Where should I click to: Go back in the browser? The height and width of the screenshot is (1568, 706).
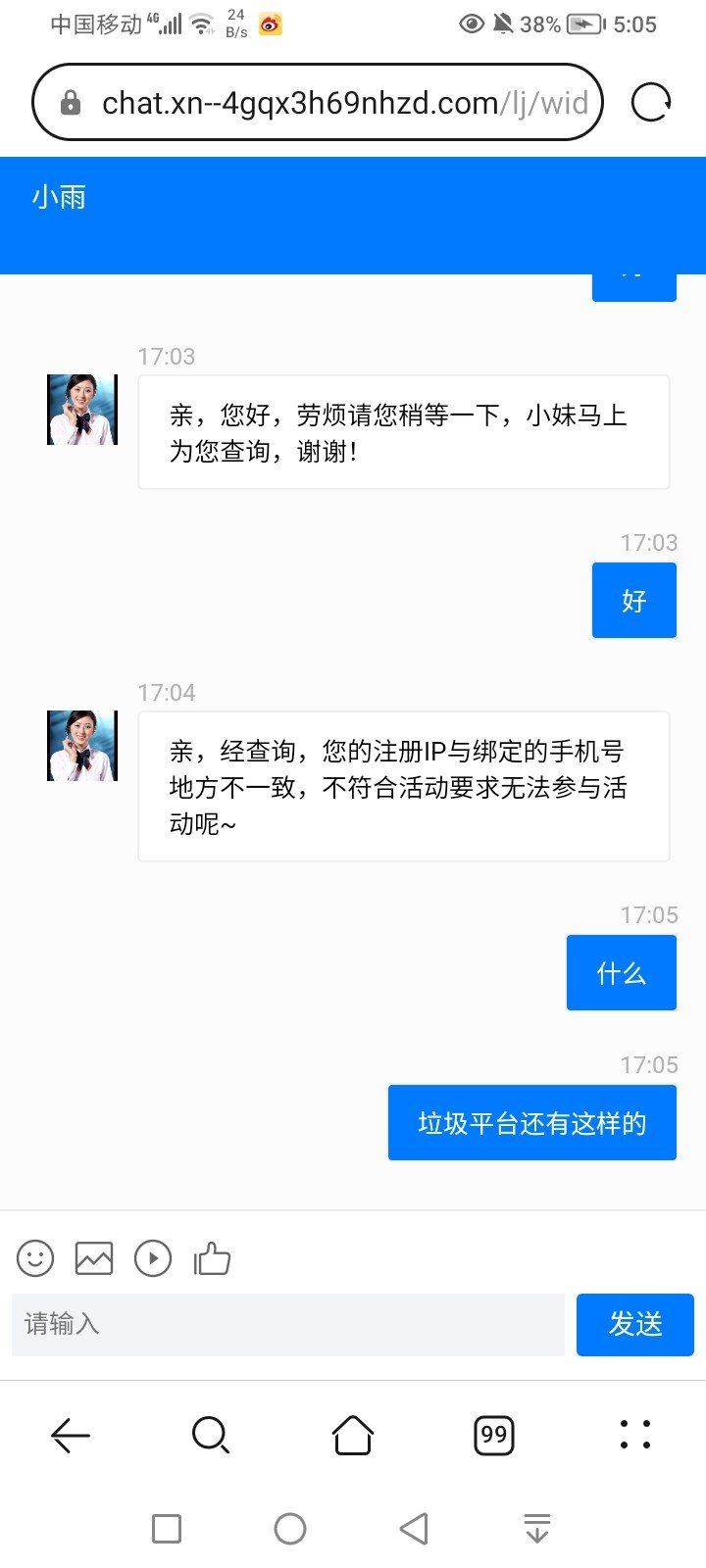coord(71,1436)
